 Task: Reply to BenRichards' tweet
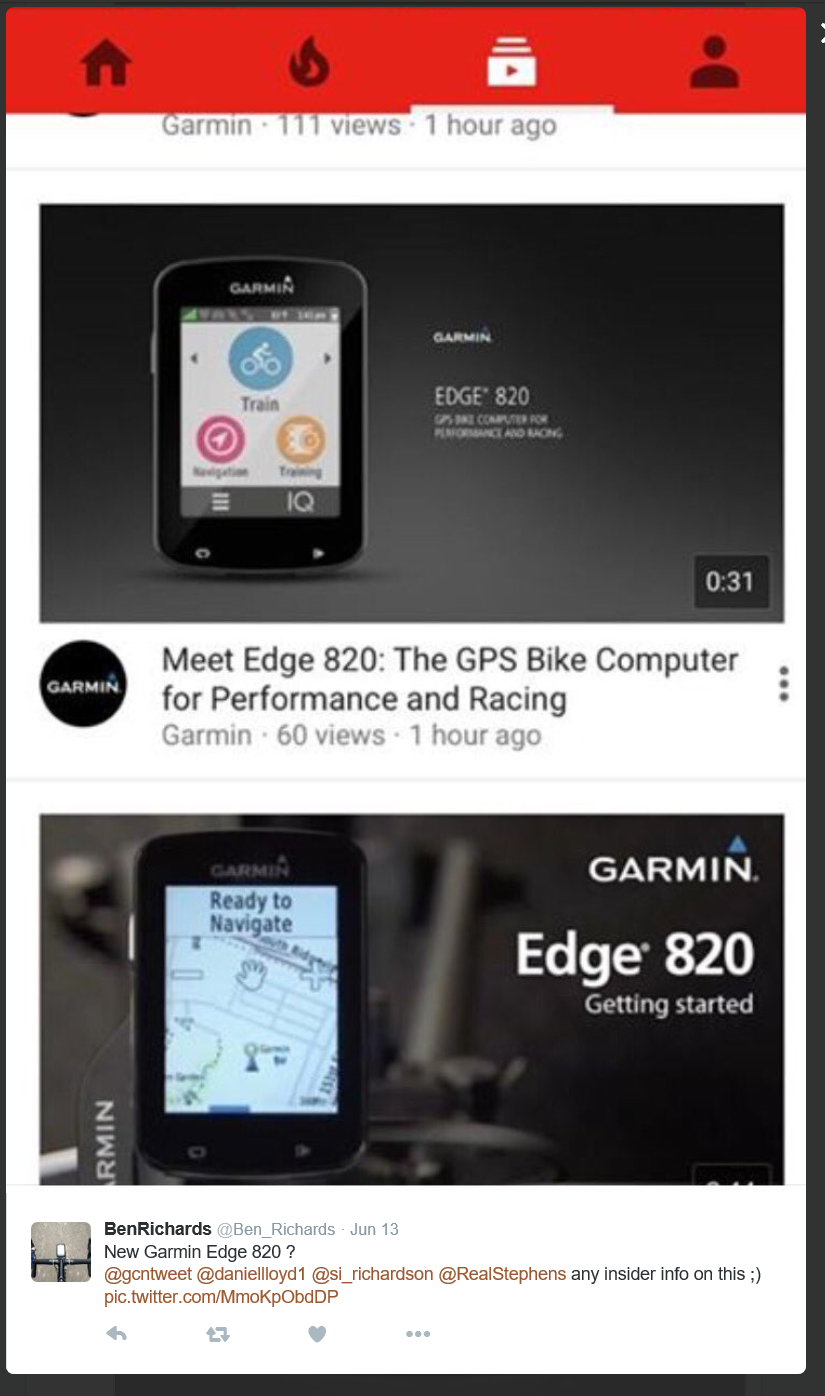(117, 1334)
